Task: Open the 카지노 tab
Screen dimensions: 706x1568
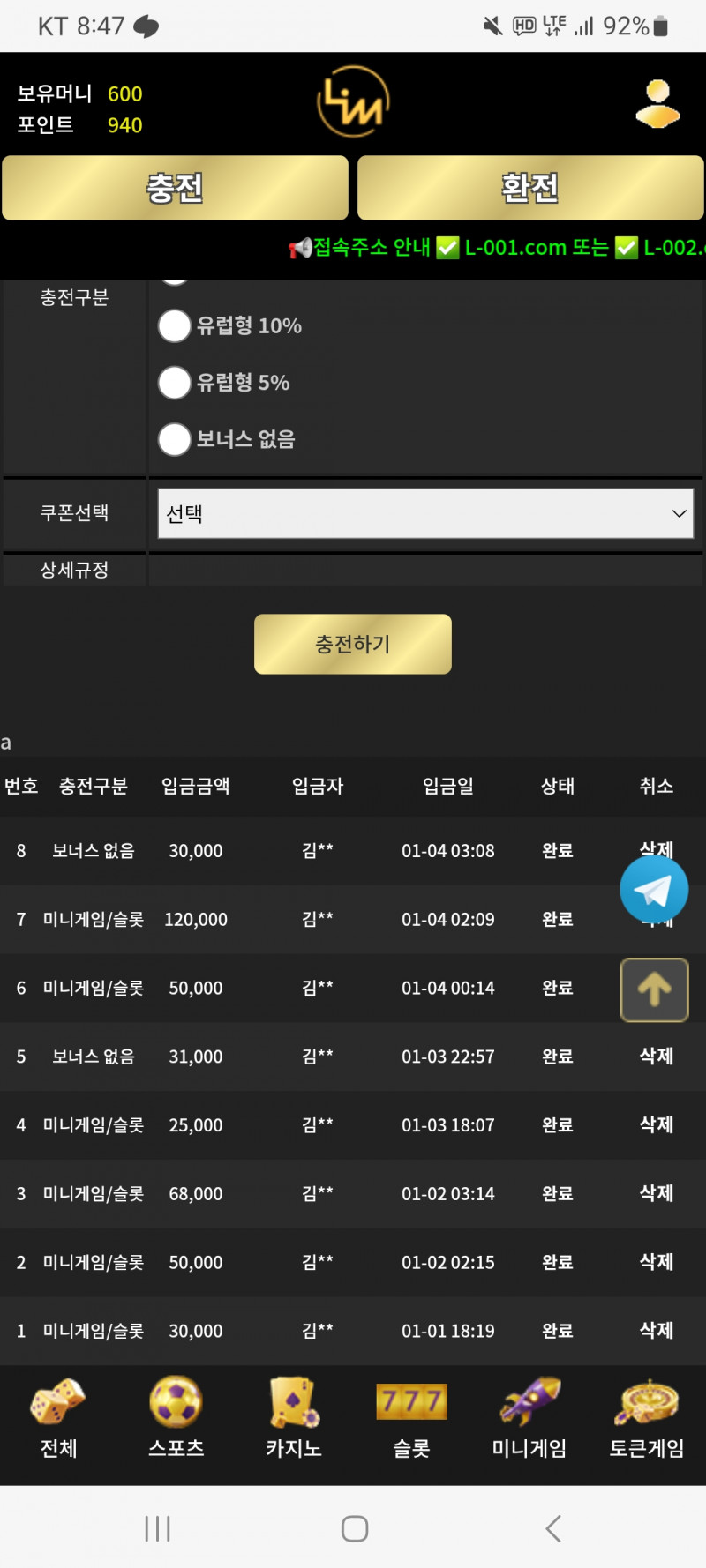Action: pos(294,1418)
